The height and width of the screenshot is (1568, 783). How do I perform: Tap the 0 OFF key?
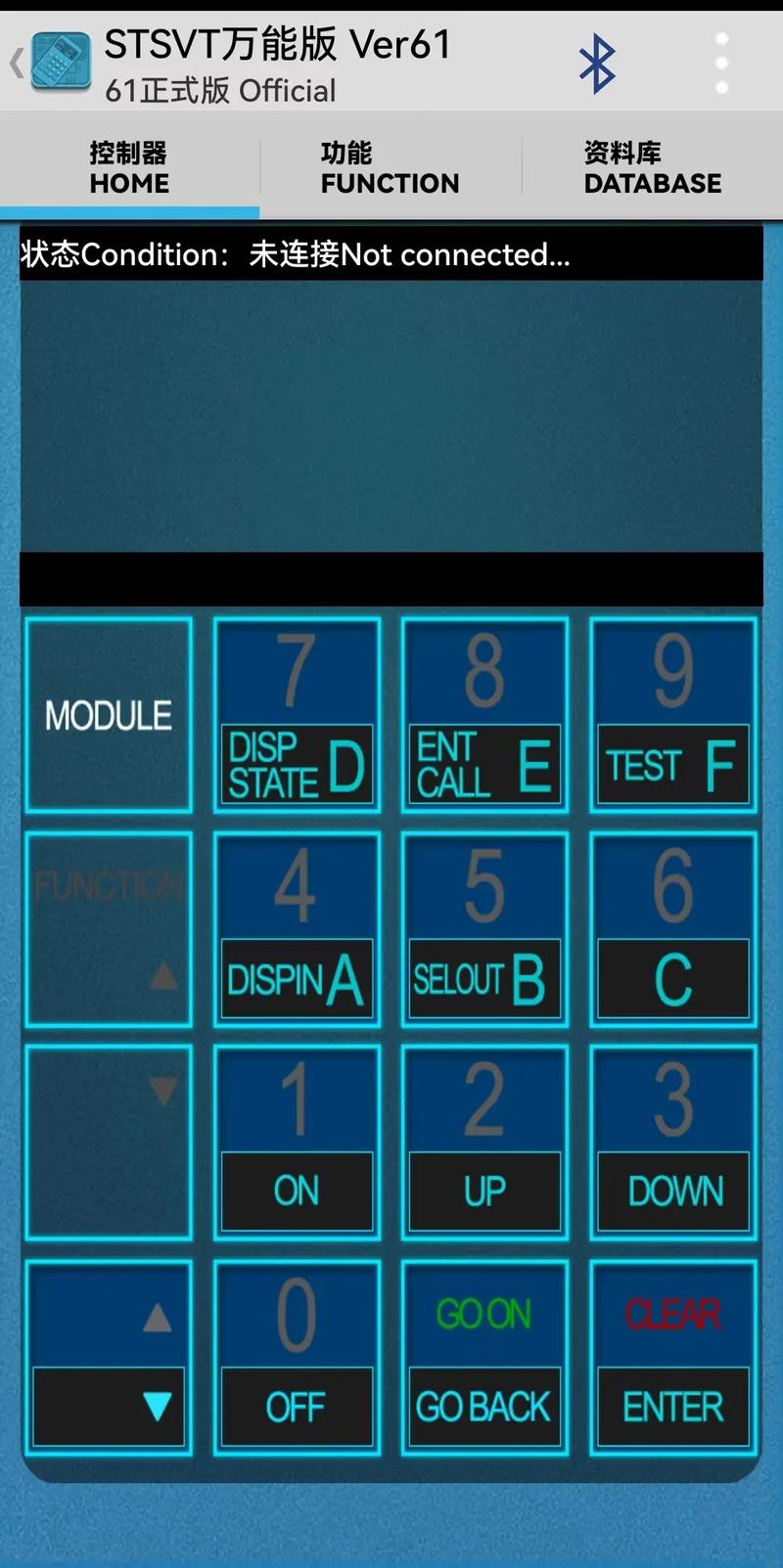tap(297, 1358)
